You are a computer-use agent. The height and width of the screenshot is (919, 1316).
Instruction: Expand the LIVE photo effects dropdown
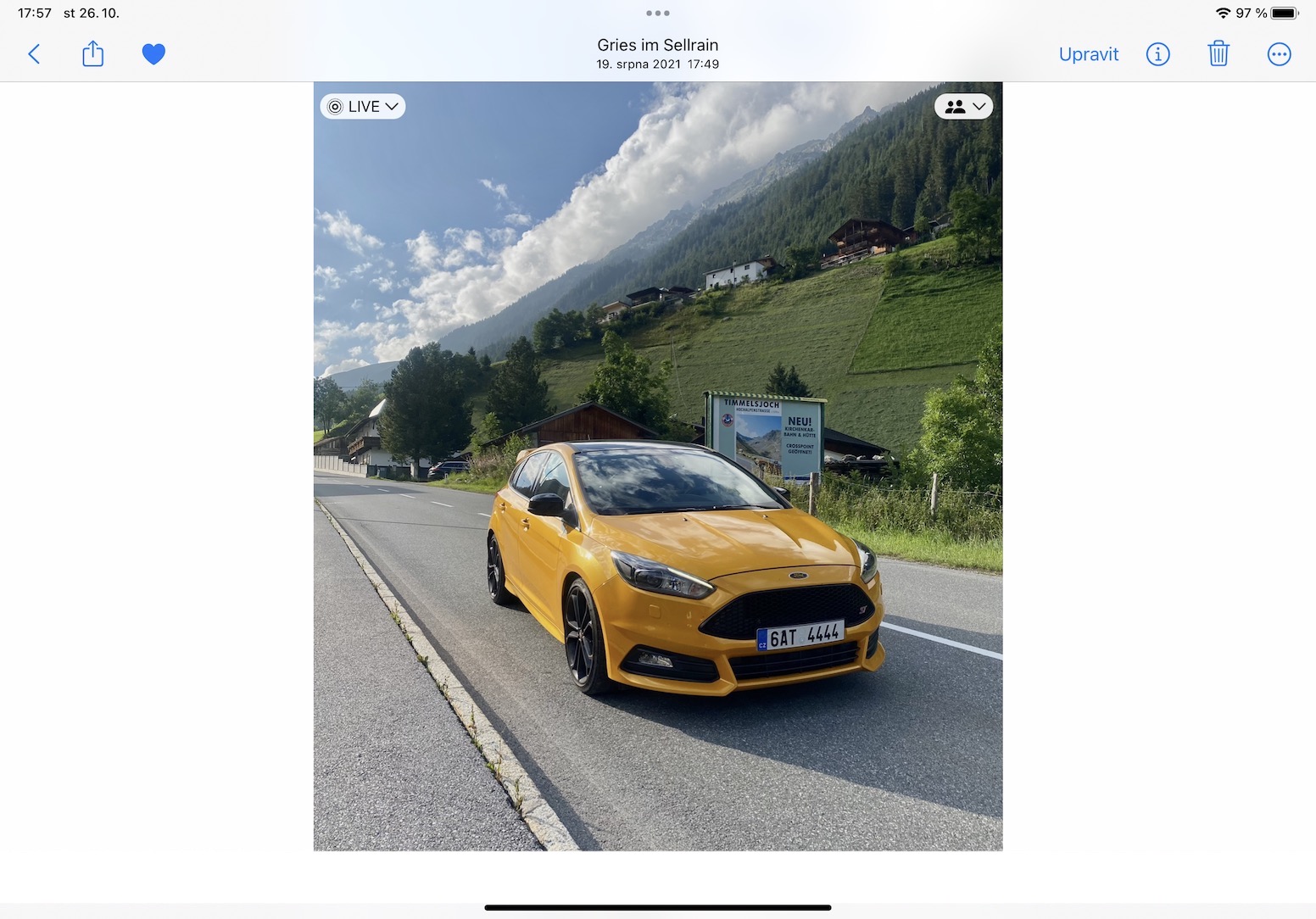point(363,107)
